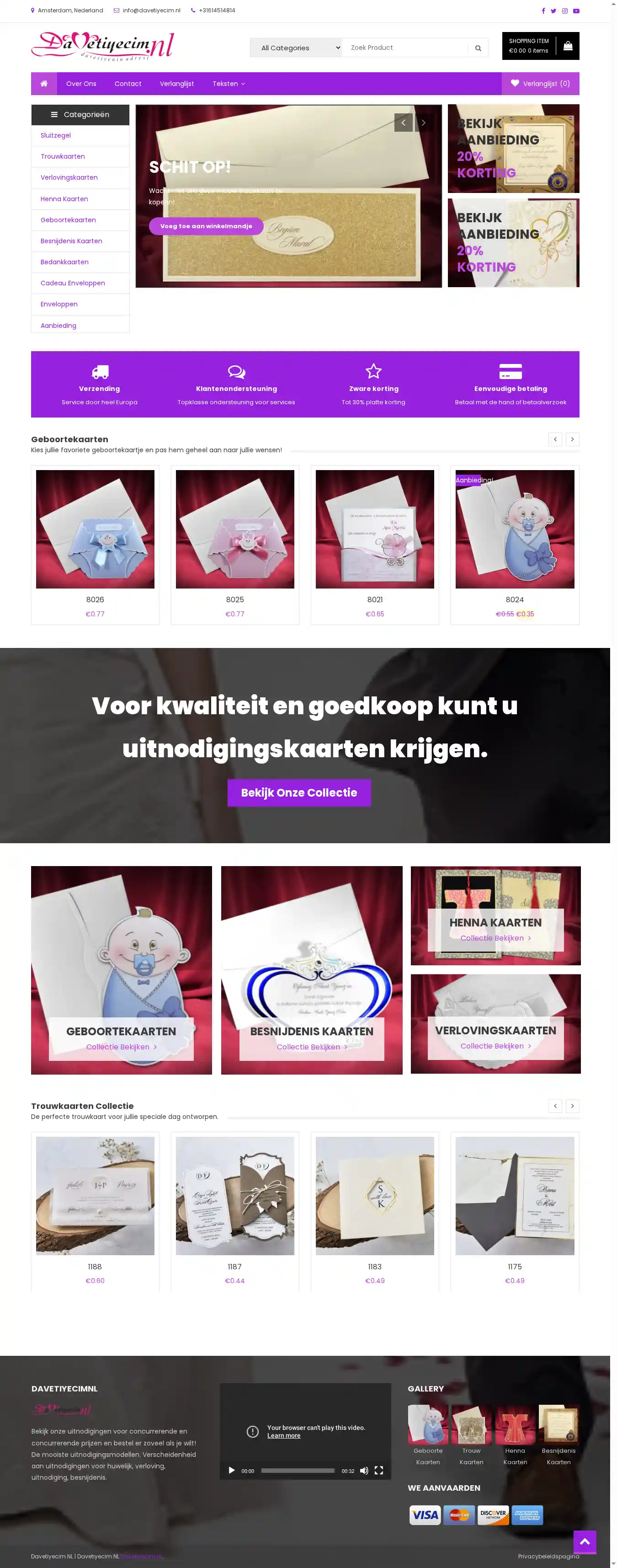Viewport: 617px width, 1568px height.
Task: Open wedding card product 1187
Action: click(234, 1195)
